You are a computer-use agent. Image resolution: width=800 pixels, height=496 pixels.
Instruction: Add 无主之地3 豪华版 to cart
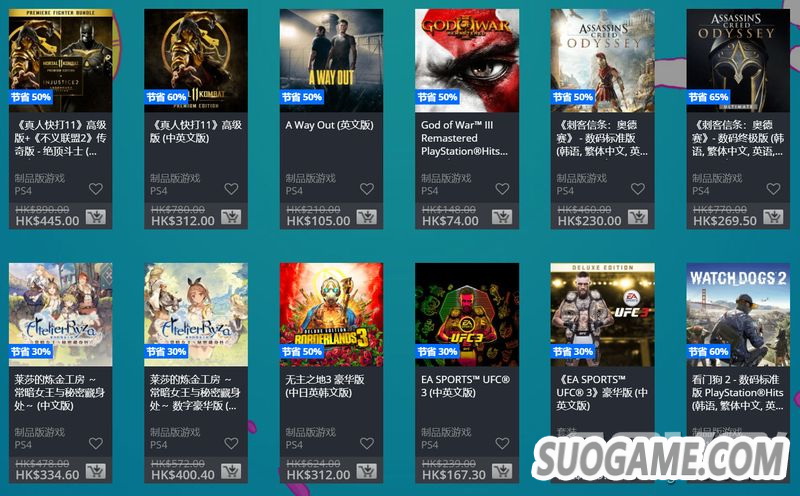point(366,472)
